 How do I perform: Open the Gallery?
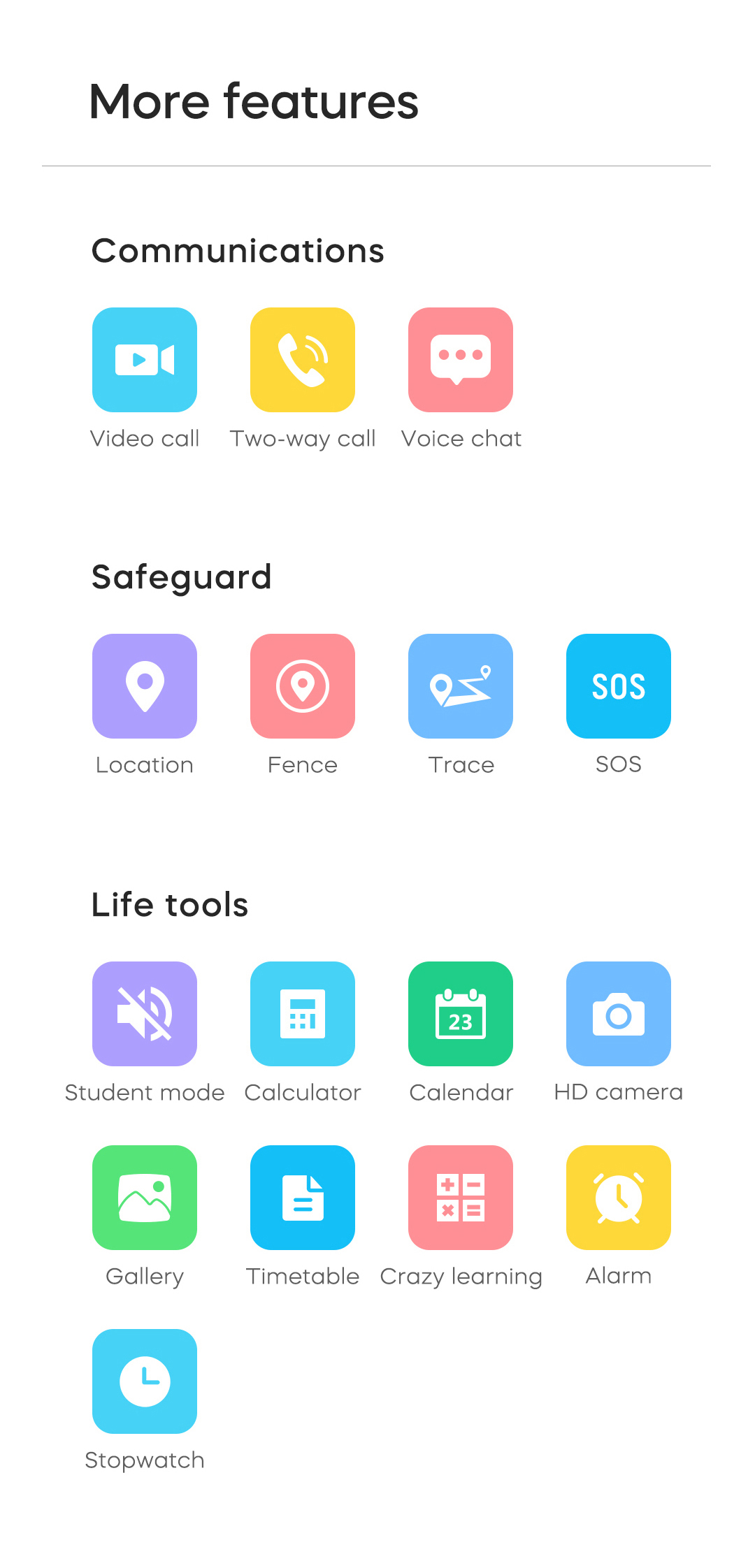pyautogui.click(x=145, y=1198)
